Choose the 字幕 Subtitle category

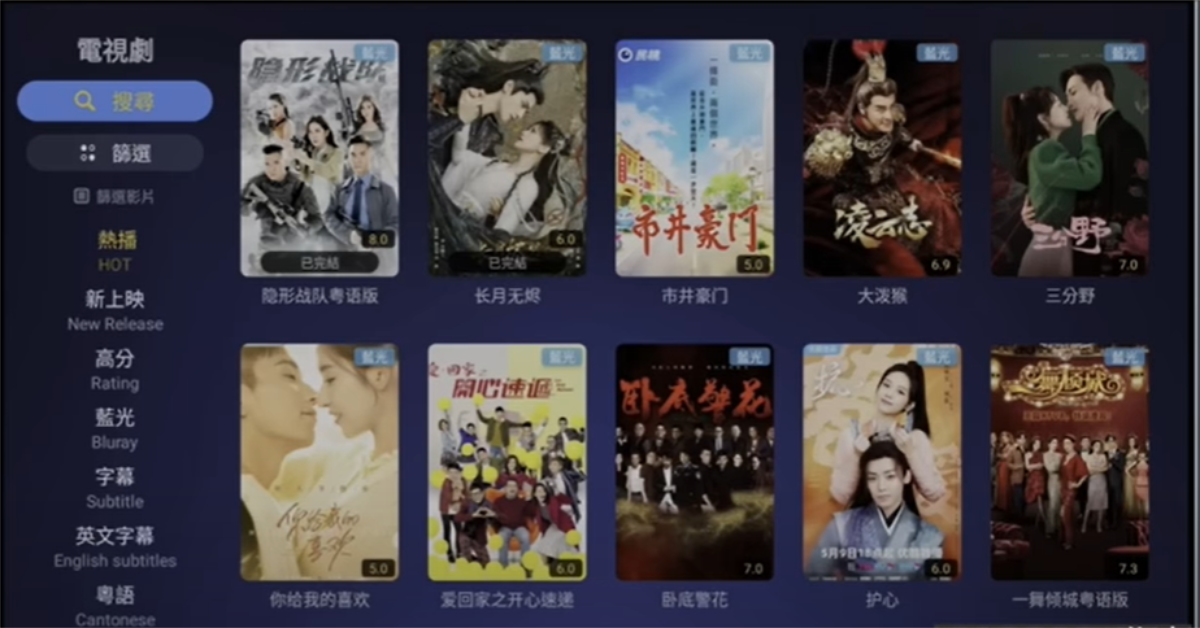[x=116, y=488]
